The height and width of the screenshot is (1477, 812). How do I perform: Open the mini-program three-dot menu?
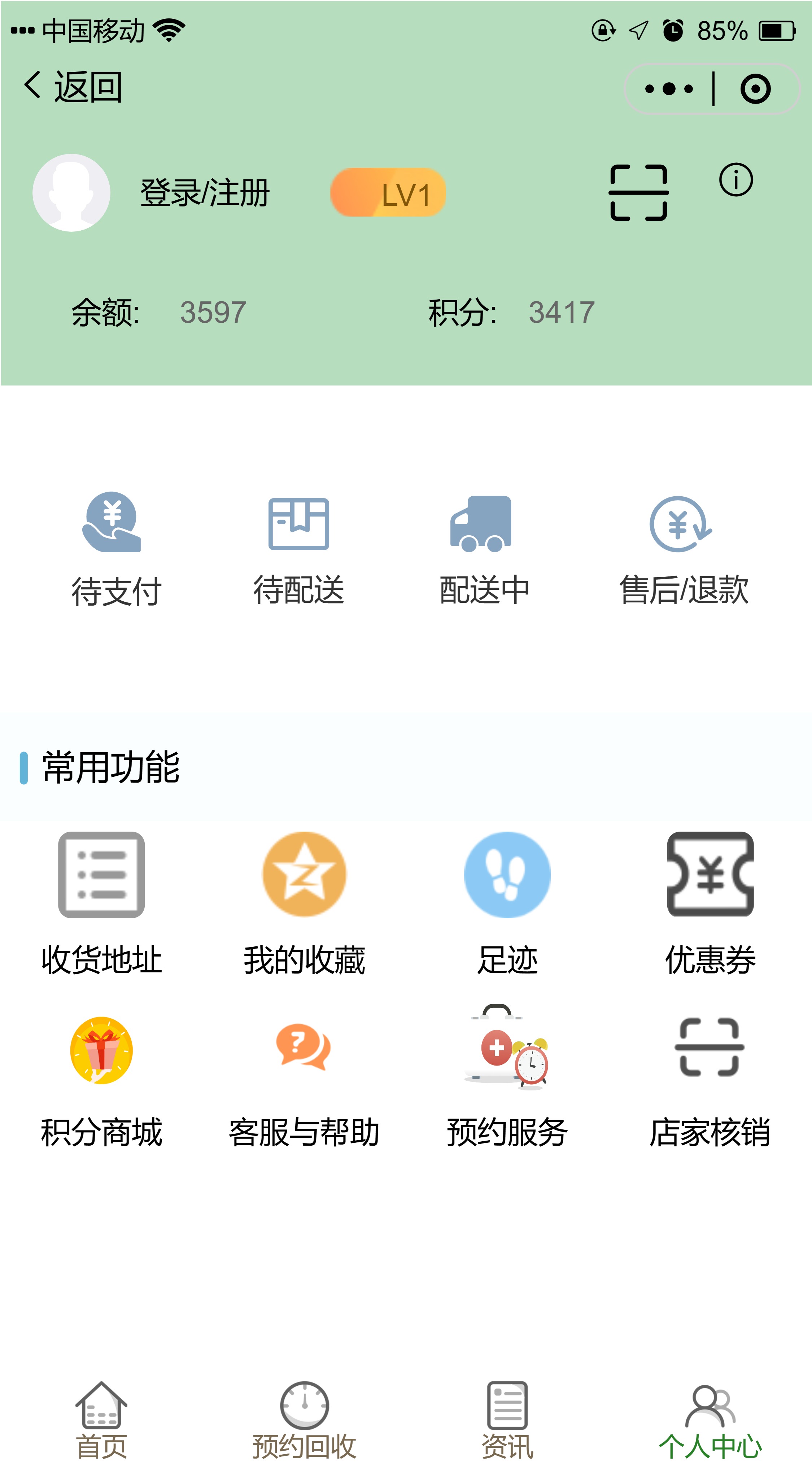point(669,89)
